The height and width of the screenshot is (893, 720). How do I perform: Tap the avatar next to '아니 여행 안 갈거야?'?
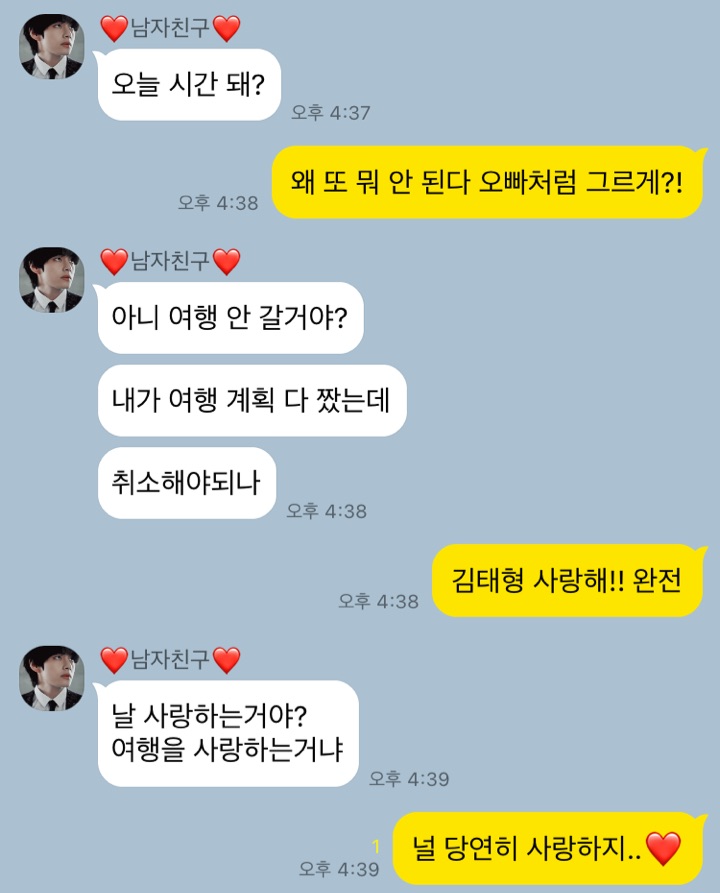pos(52,279)
